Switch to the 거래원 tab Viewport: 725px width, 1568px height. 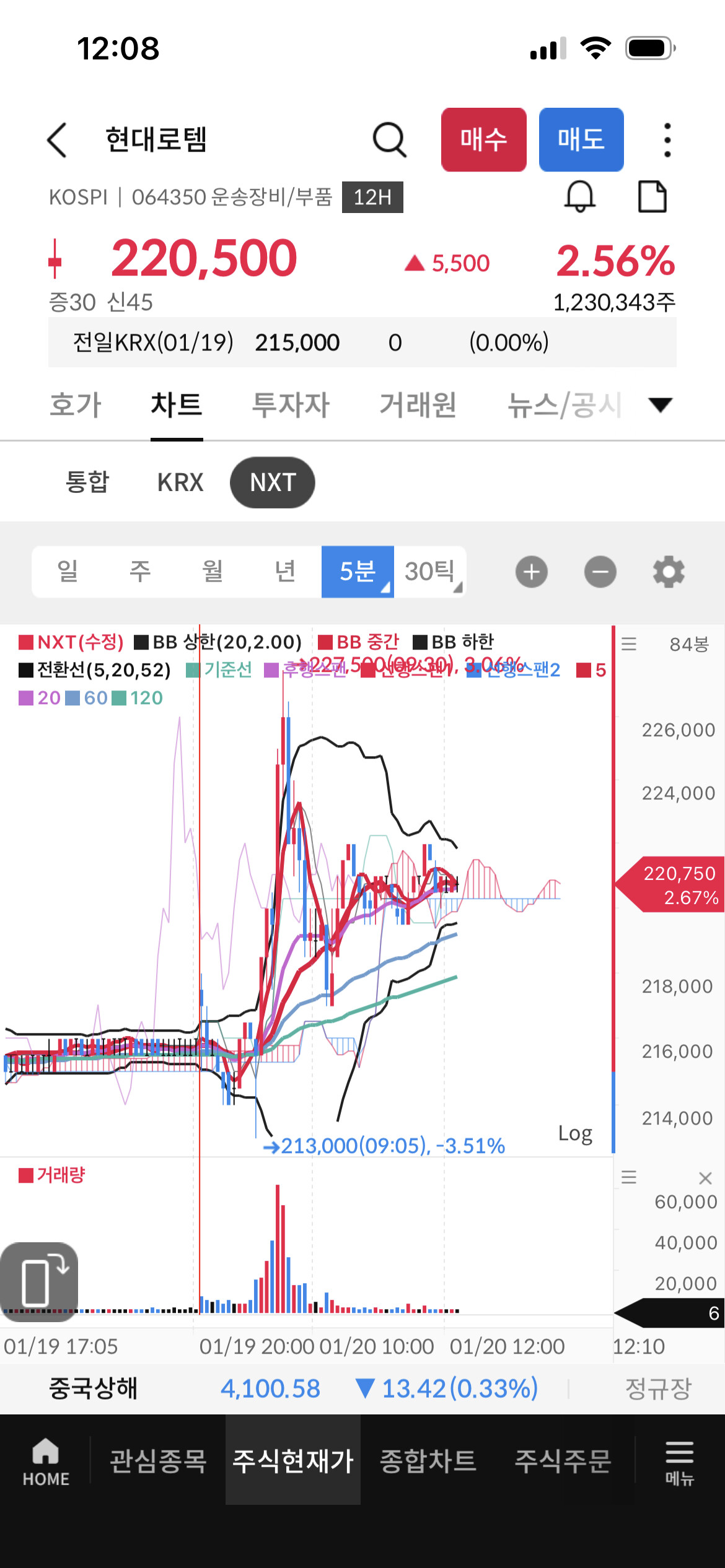[418, 405]
